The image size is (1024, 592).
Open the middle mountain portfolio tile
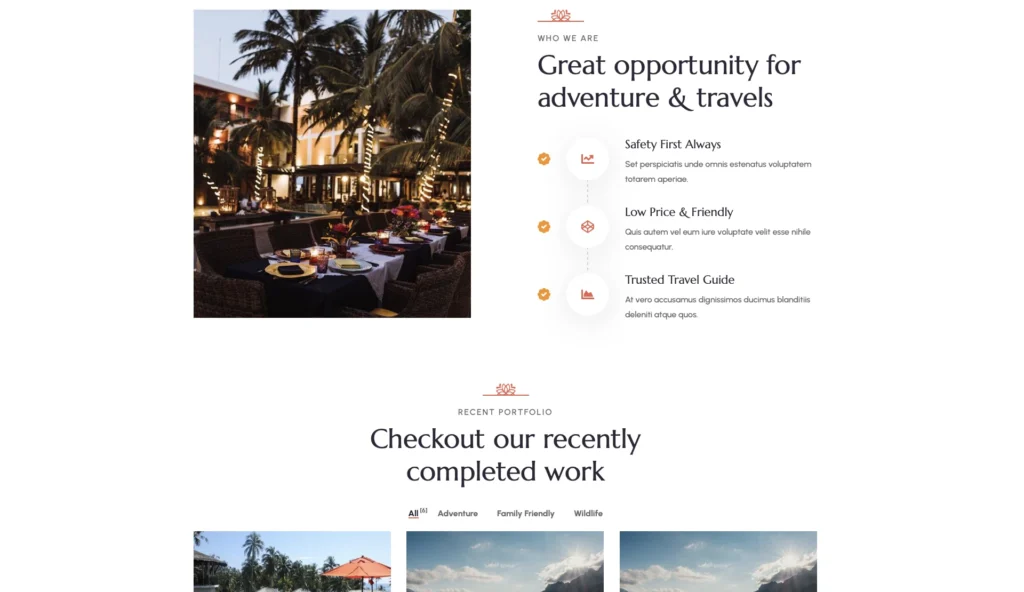(x=504, y=561)
